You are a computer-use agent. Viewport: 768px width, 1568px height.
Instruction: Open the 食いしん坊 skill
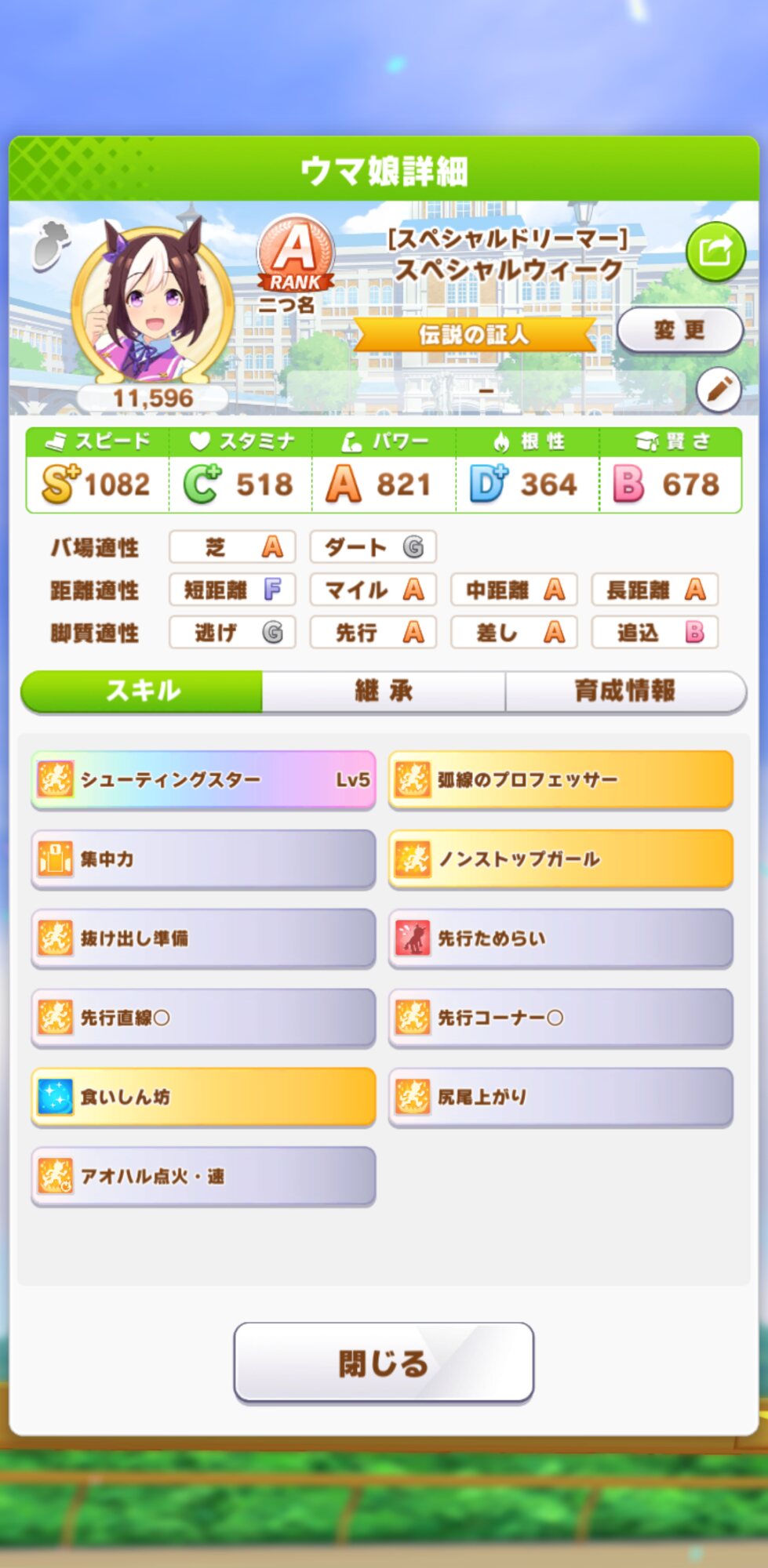click(203, 1096)
